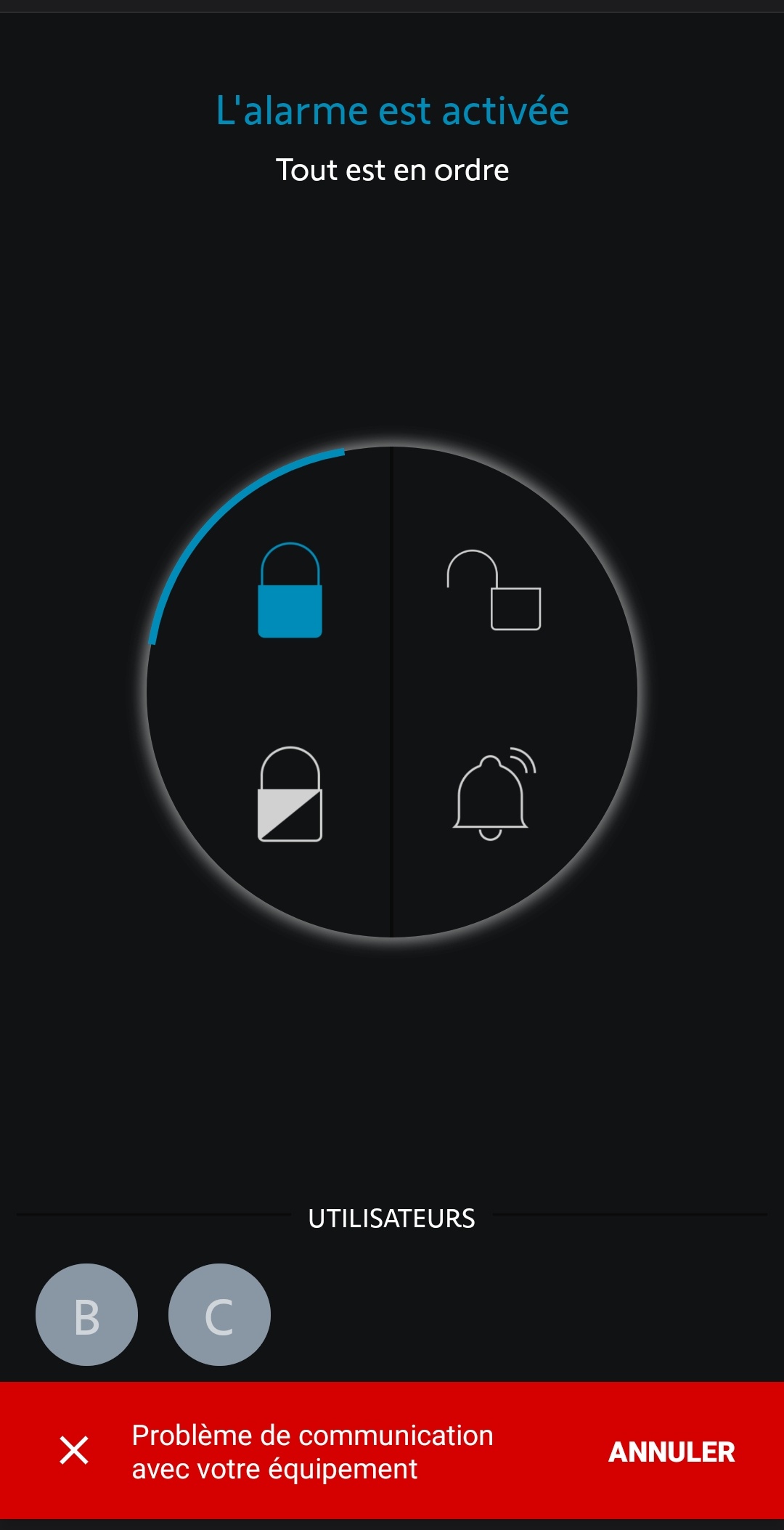Image resolution: width=784 pixels, height=1530 pixels.
Task: Open user B's avatar
Action: point(86,1314)
